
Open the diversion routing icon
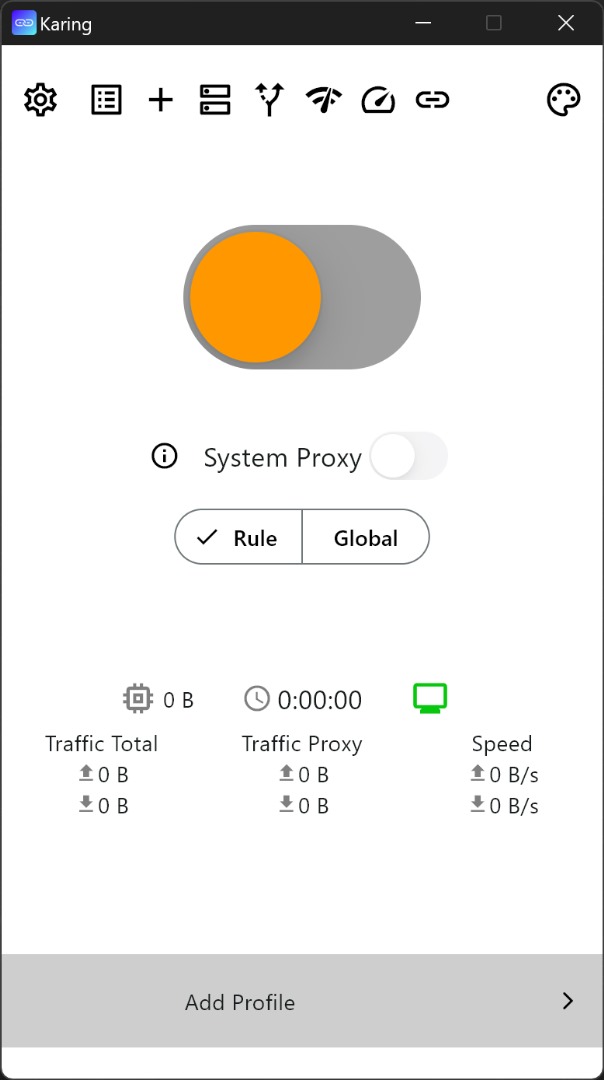pos(269,100)
